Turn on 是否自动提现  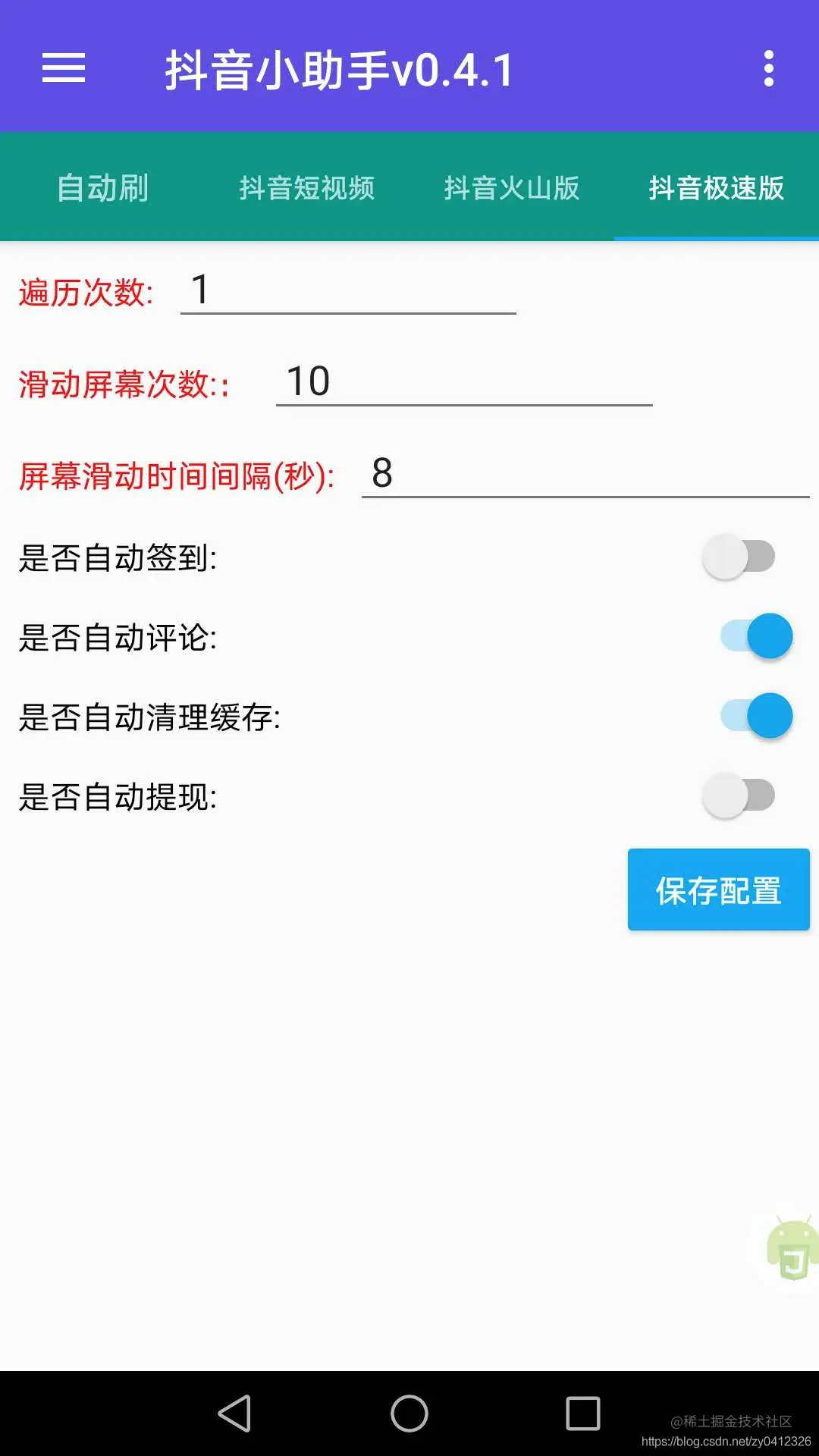click(x=739, y=795)
